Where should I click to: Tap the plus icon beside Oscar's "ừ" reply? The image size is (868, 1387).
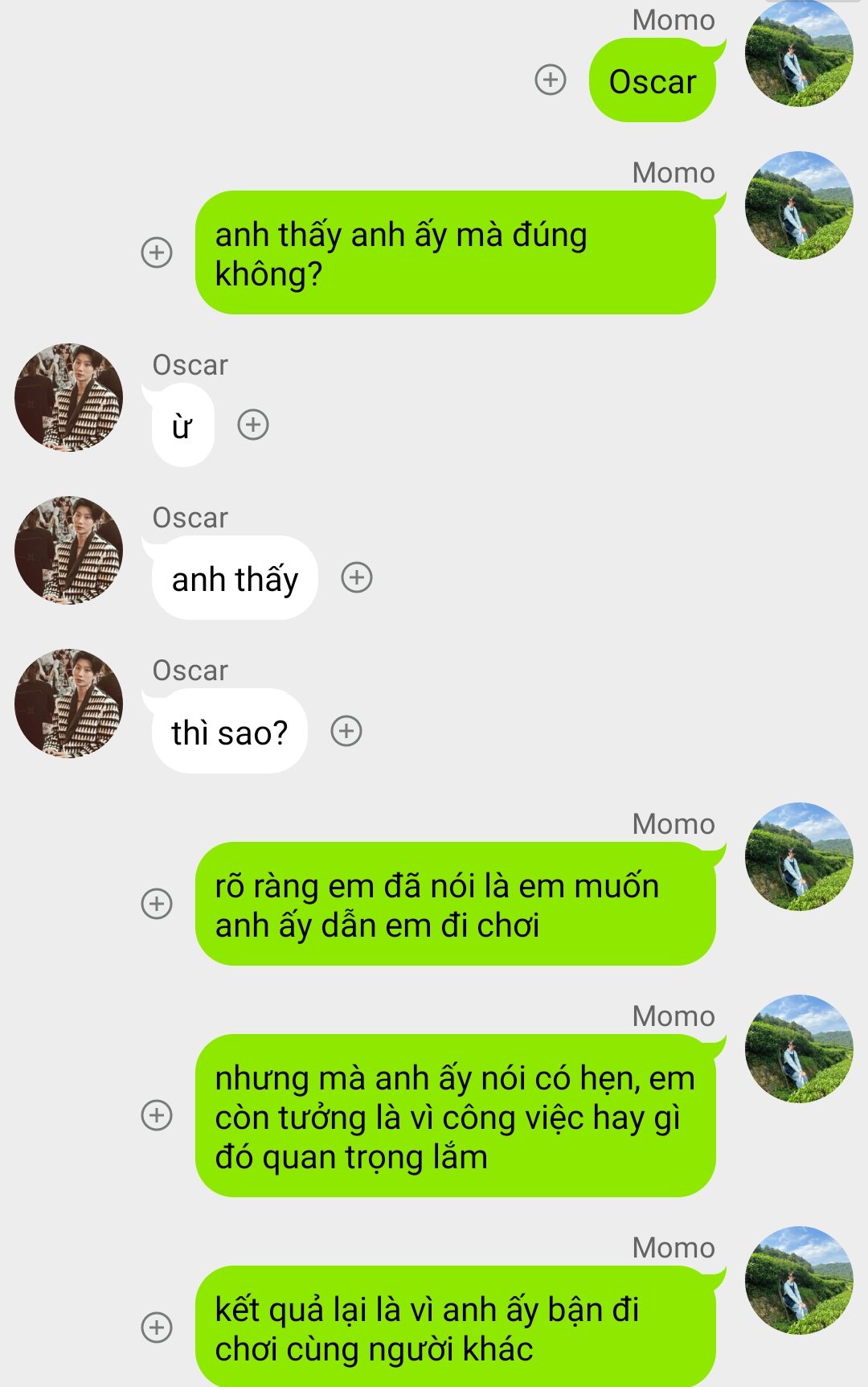[x=253, y=425]
